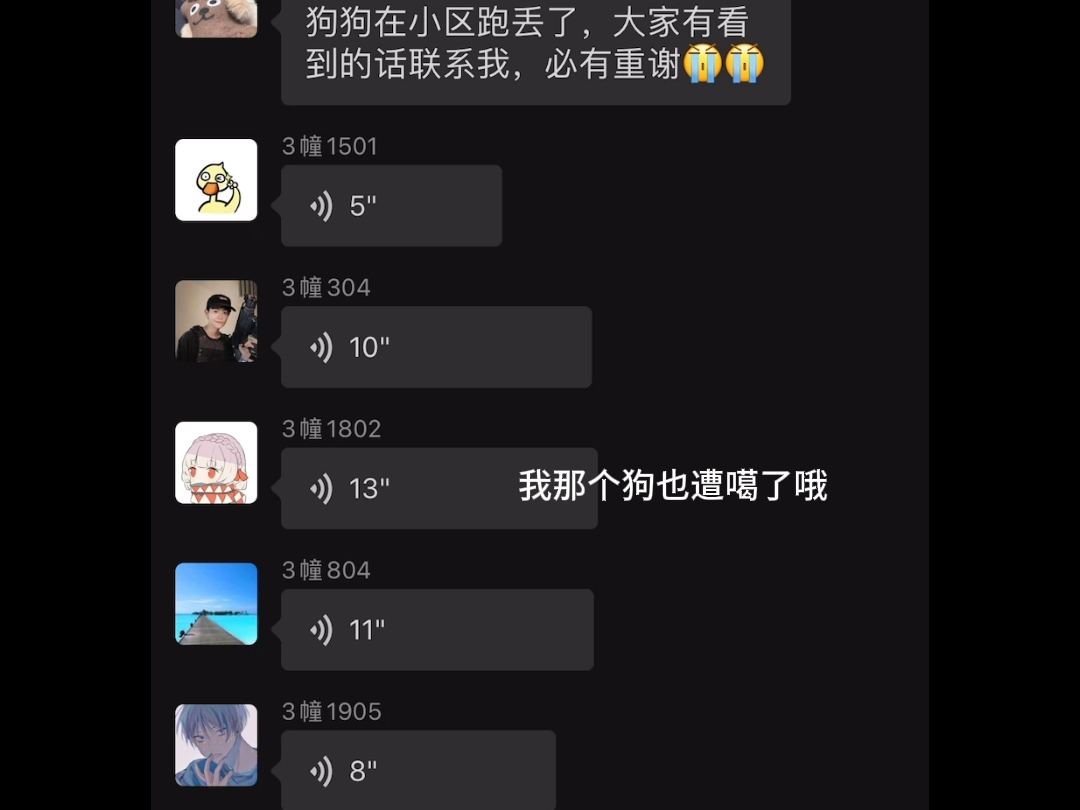
Task: Play the 10" voice message from 3幢304
Action: tap(436, 347)
